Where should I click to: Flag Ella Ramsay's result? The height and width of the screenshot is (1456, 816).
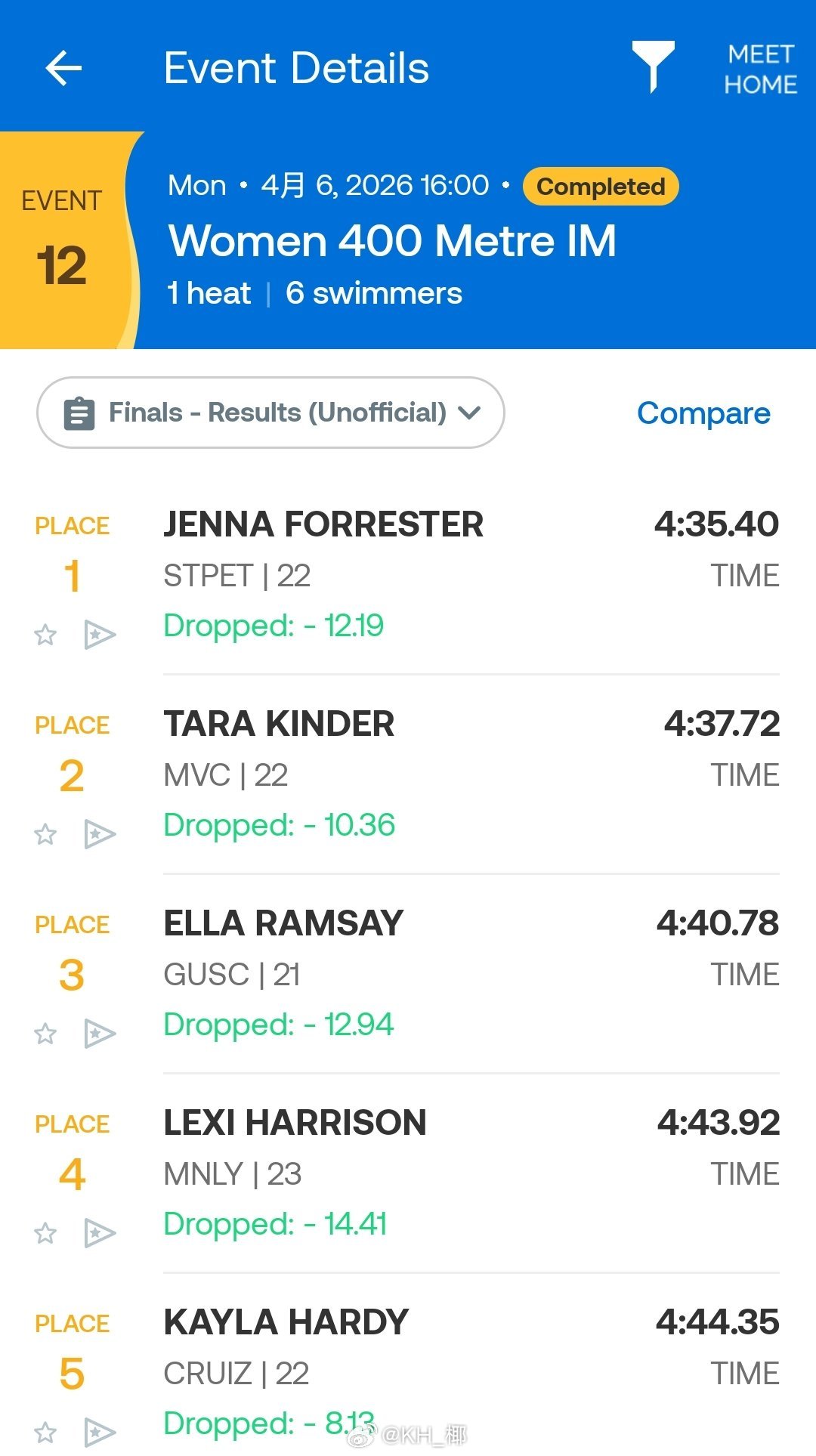pos(98,1034)
